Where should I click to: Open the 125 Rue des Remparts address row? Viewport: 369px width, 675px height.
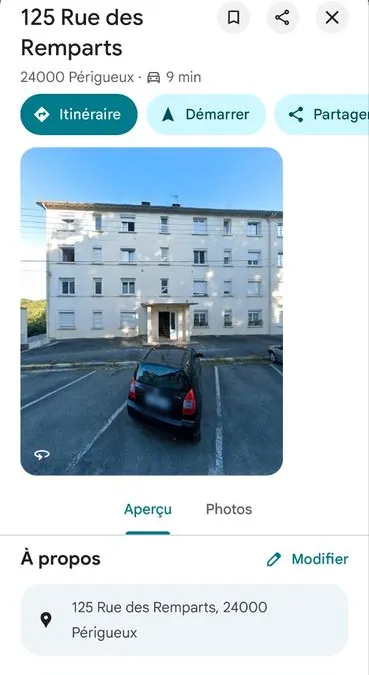click(x=184, y=620)
